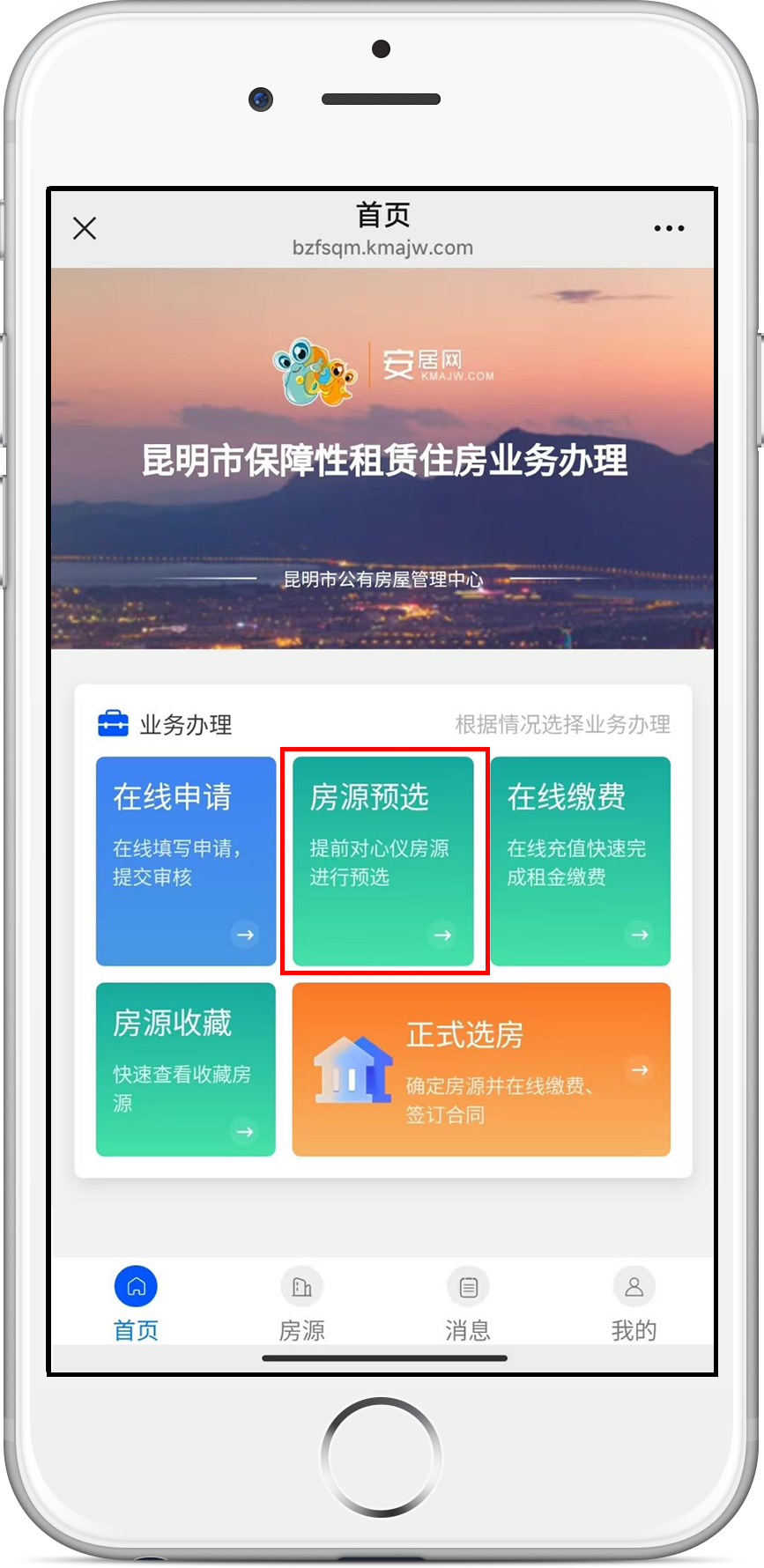Close the web page with X
This screenshot has width=764, height=1568.
[85, 229]
